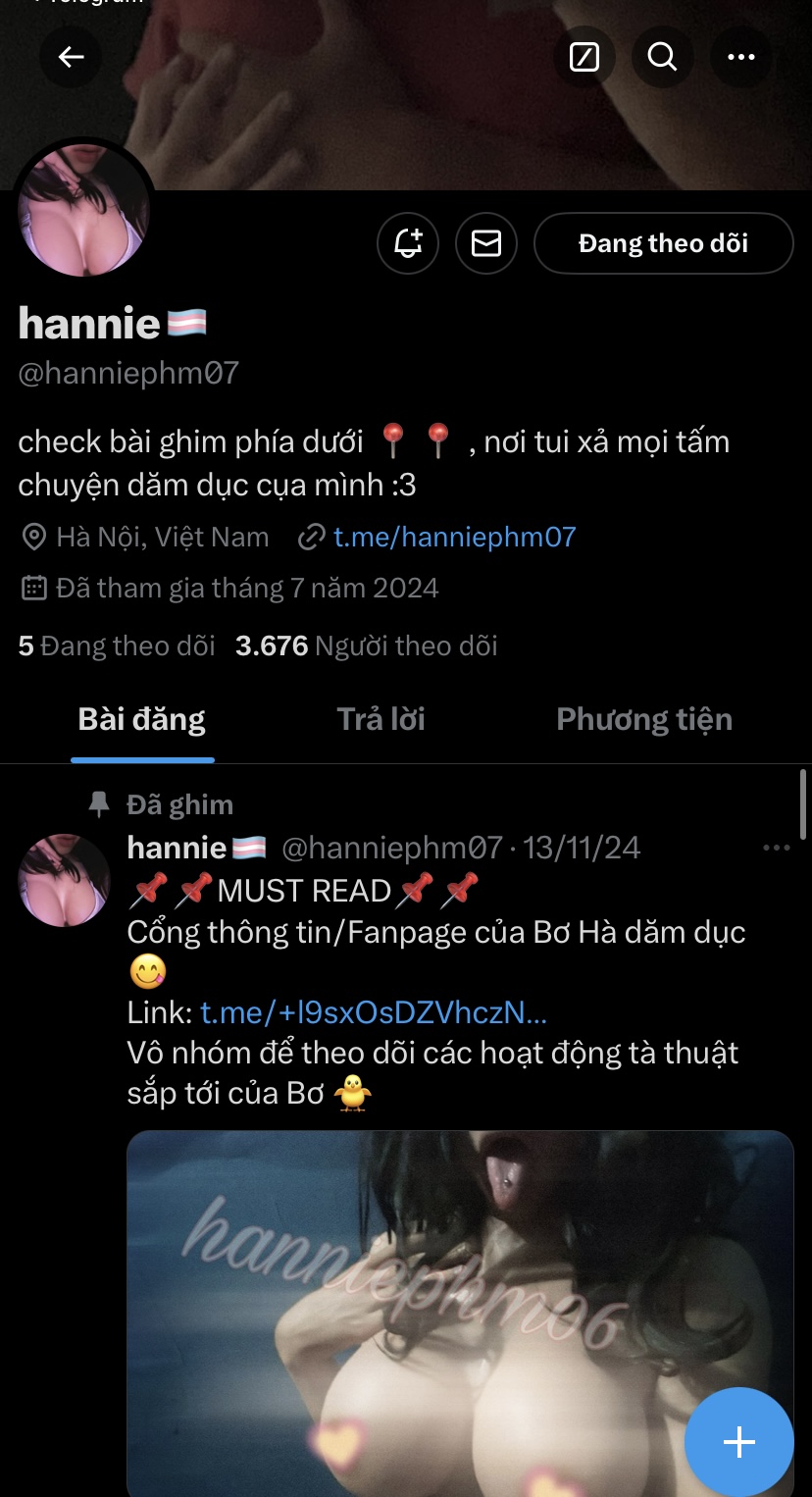Open the t.me/hanniephm07 bio link

point(454,538)
